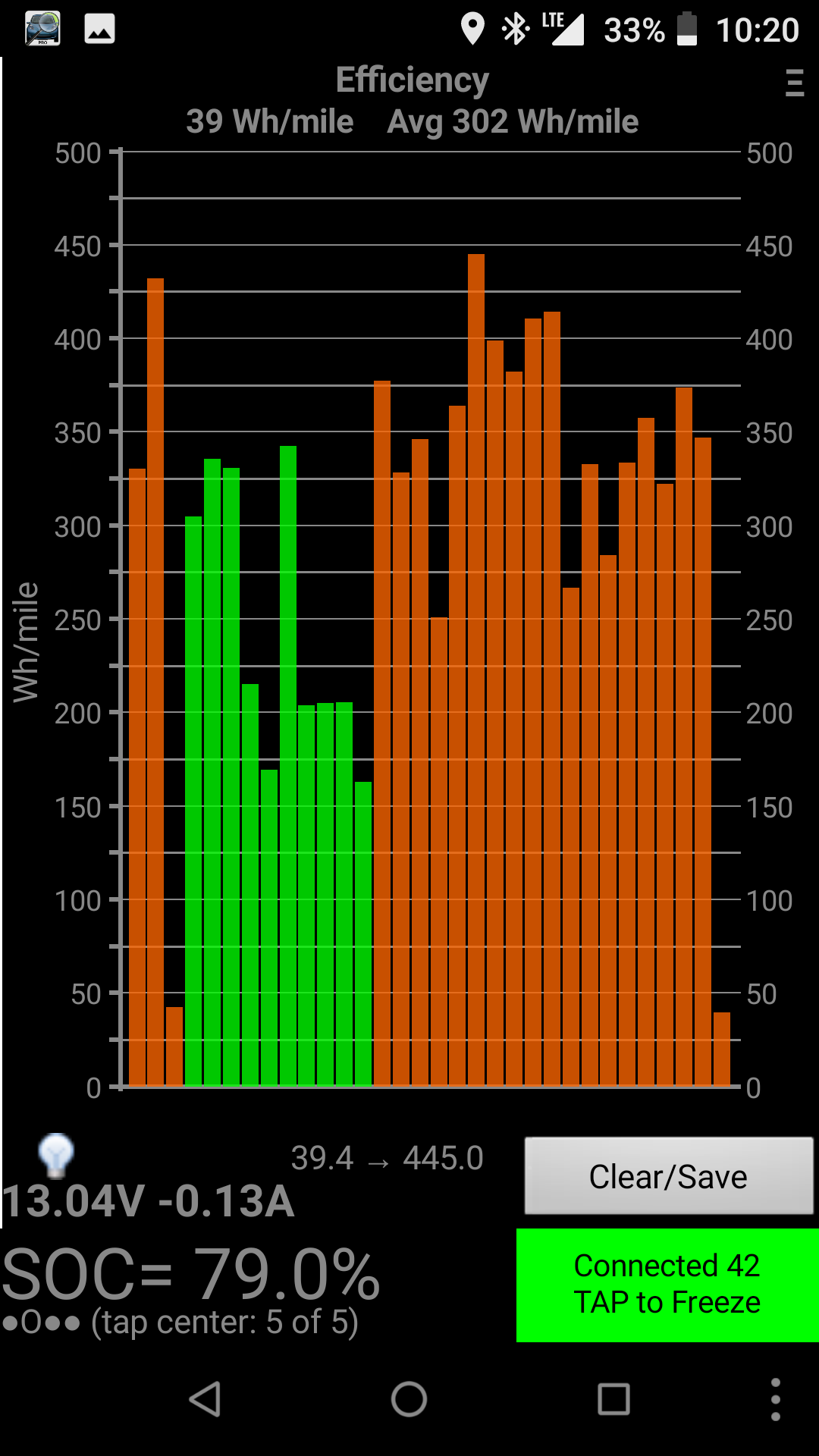This screenshot has height=1456, width=819.
Task: Tap the Clear/Save button
Action: pos(668,1176)
